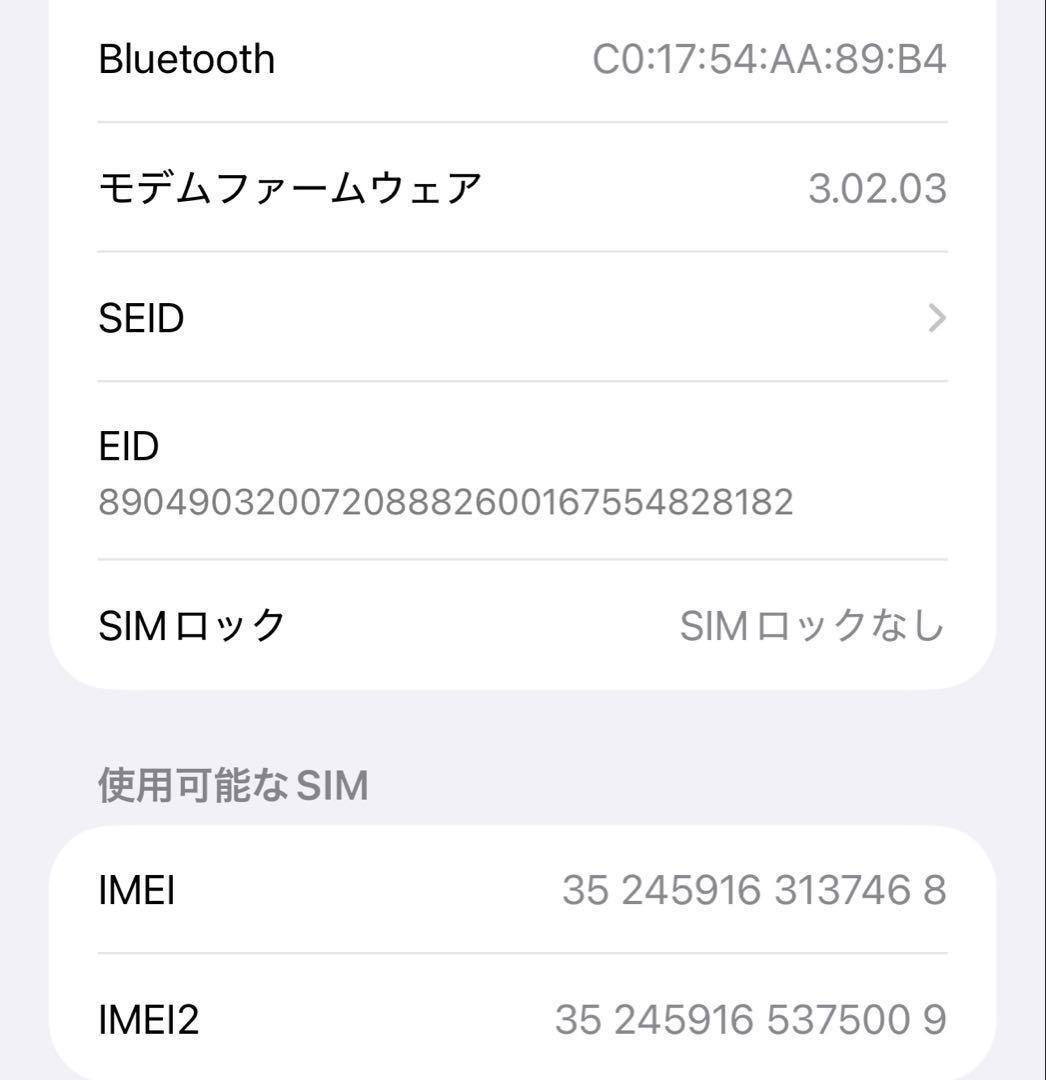The height and width of the screenshot is (1080, 1046).
Task: Tap the IMEI2 number value
Action: point(753,1021)
